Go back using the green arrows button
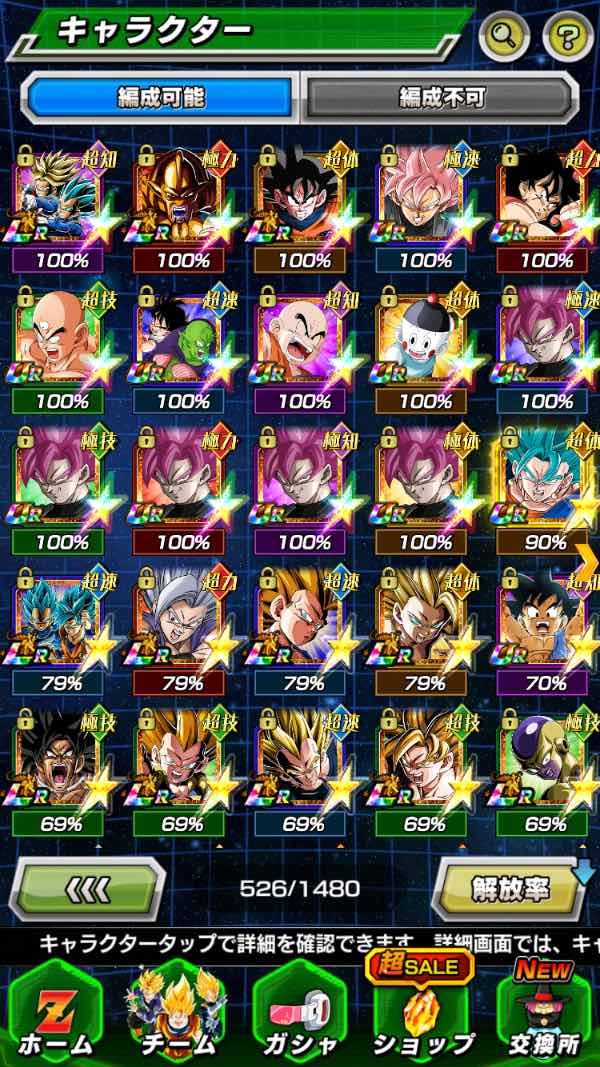This screenshot has height=1067, width=600. (x=88, y=887)
